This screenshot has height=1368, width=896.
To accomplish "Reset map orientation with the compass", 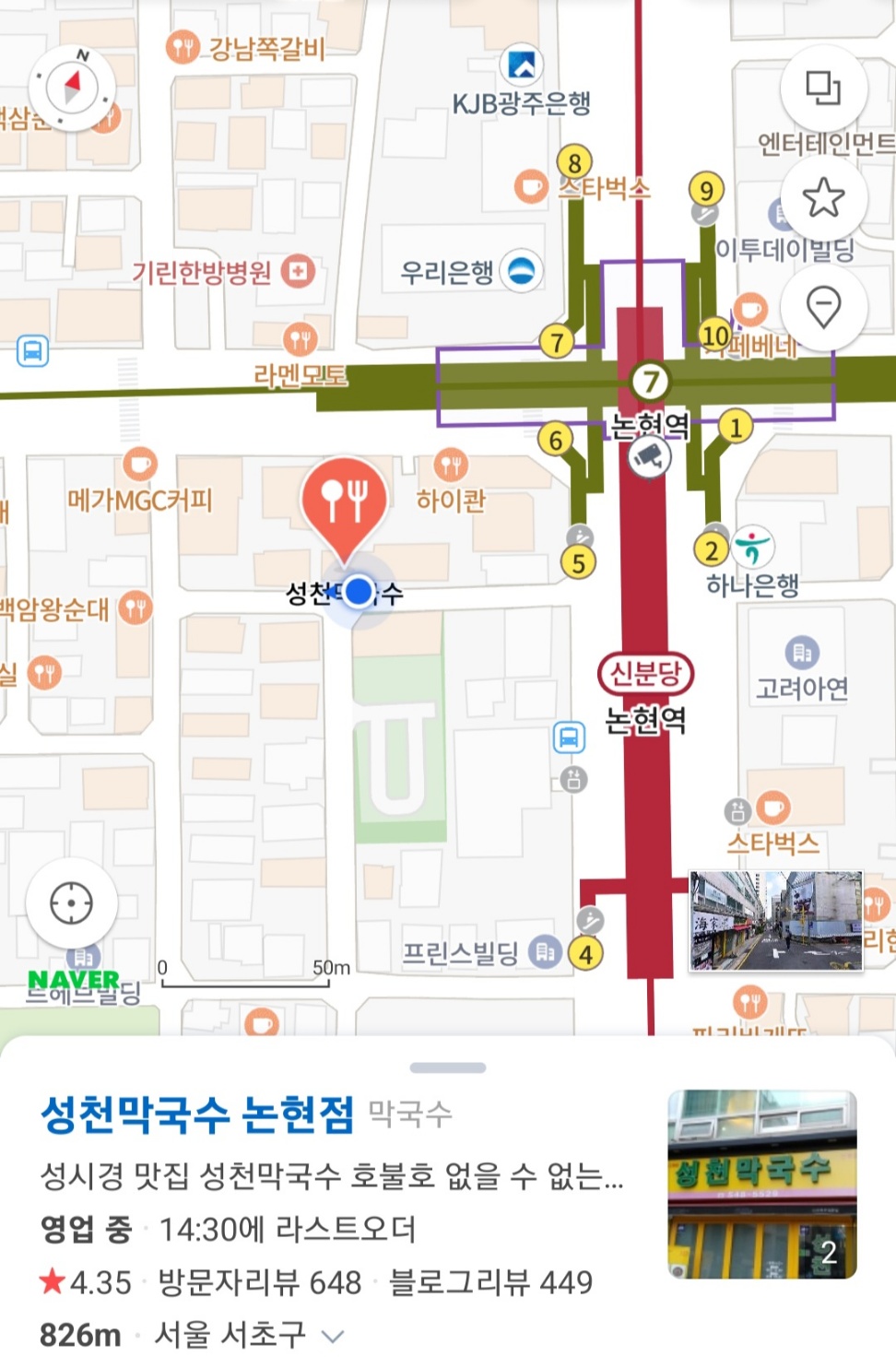I will (x=72, y=88).
